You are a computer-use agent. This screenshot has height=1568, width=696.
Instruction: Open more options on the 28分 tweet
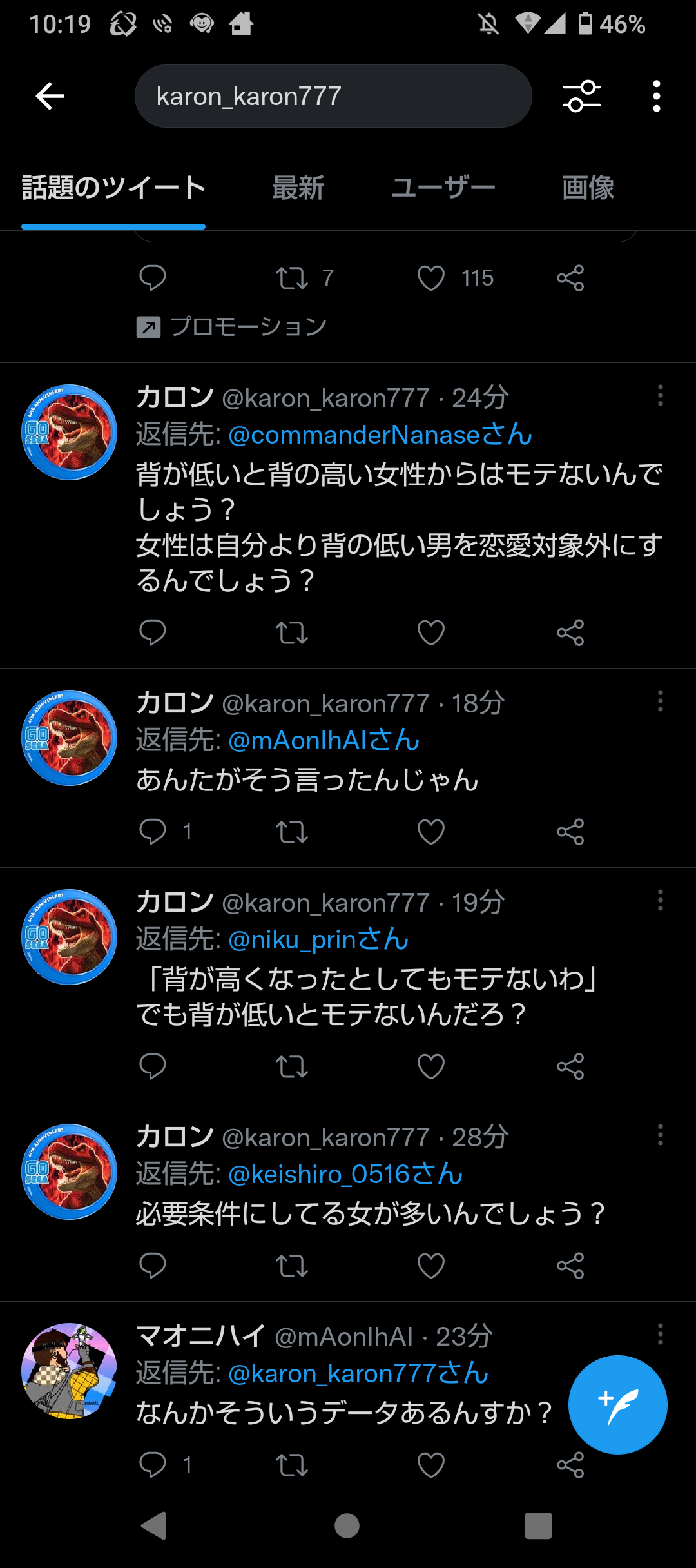[x=661, y=1135]
